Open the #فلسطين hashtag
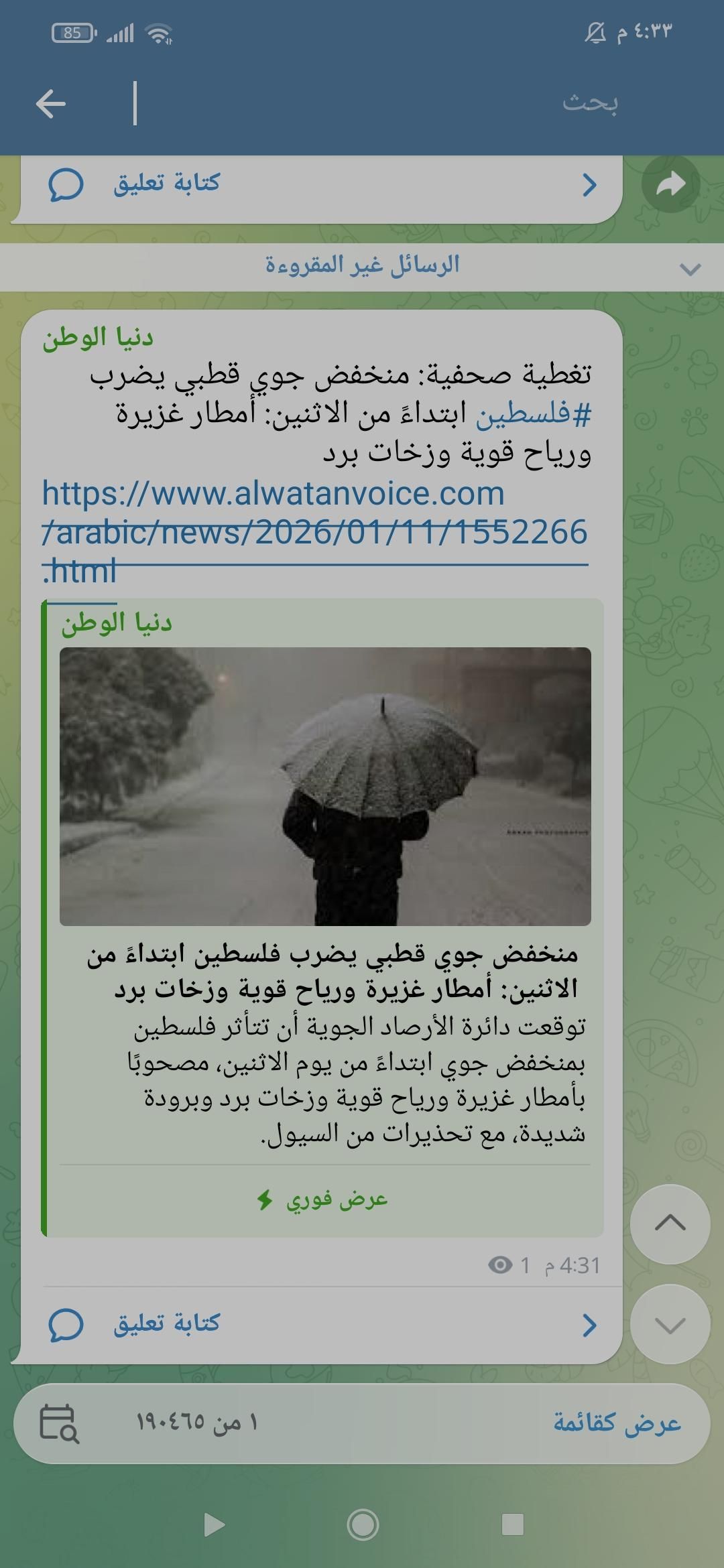Screen dimensions: 724x1568 click(x=534, y=414)
